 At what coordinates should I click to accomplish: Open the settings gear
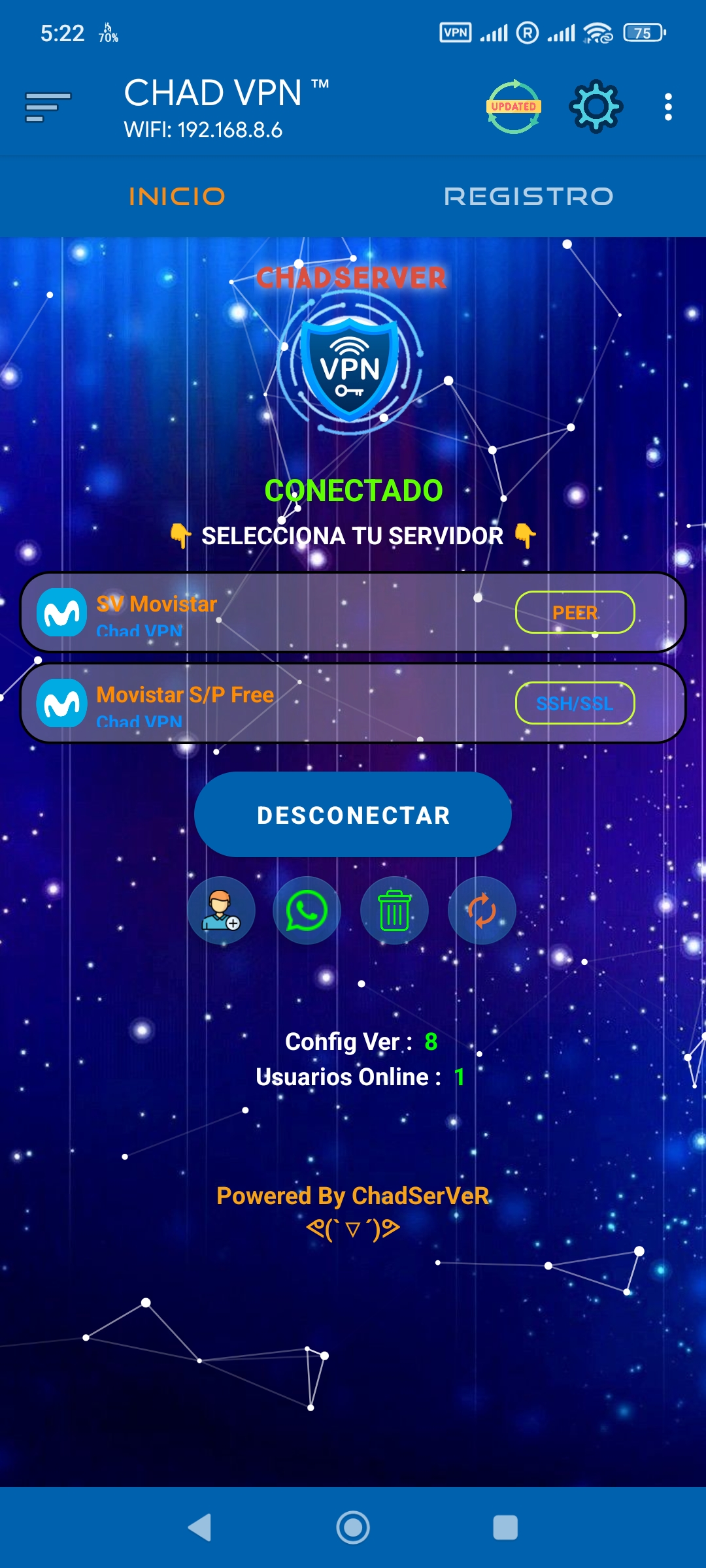596,107
